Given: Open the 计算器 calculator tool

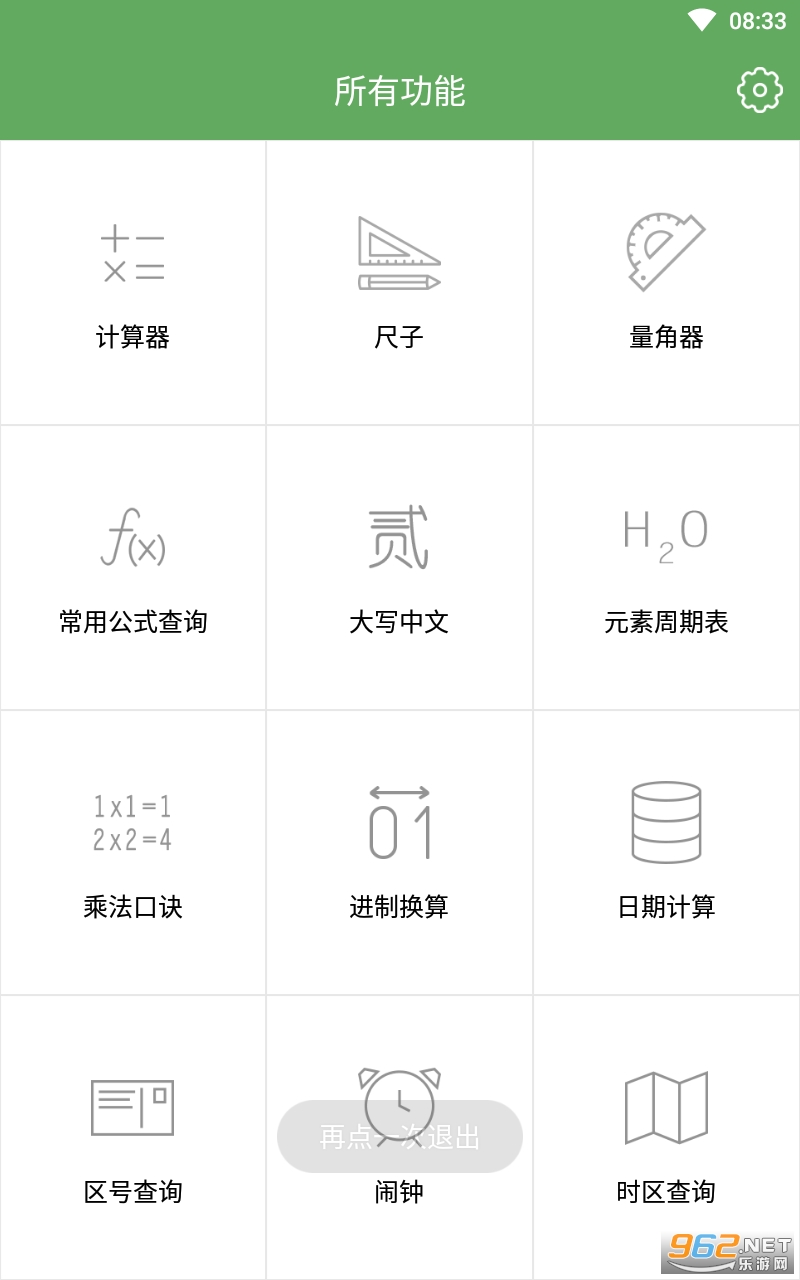Looking at the screenshot, I should point(133,280).
